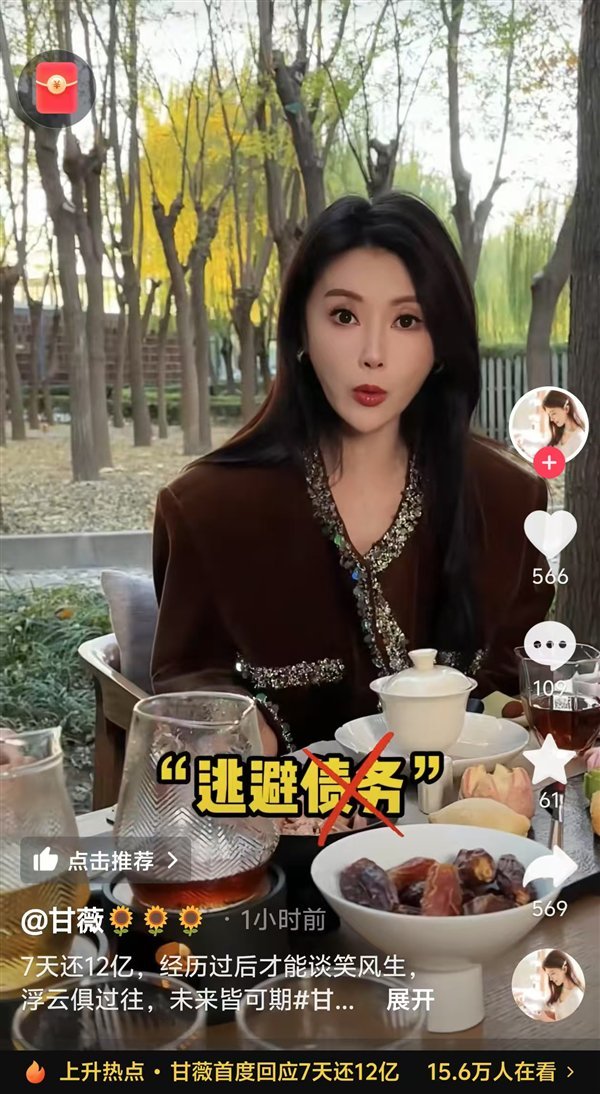Image resolution: width=600 pixels, height=1094 pixels.
Task: Favorite this video with the star icon
Action: 550,761
